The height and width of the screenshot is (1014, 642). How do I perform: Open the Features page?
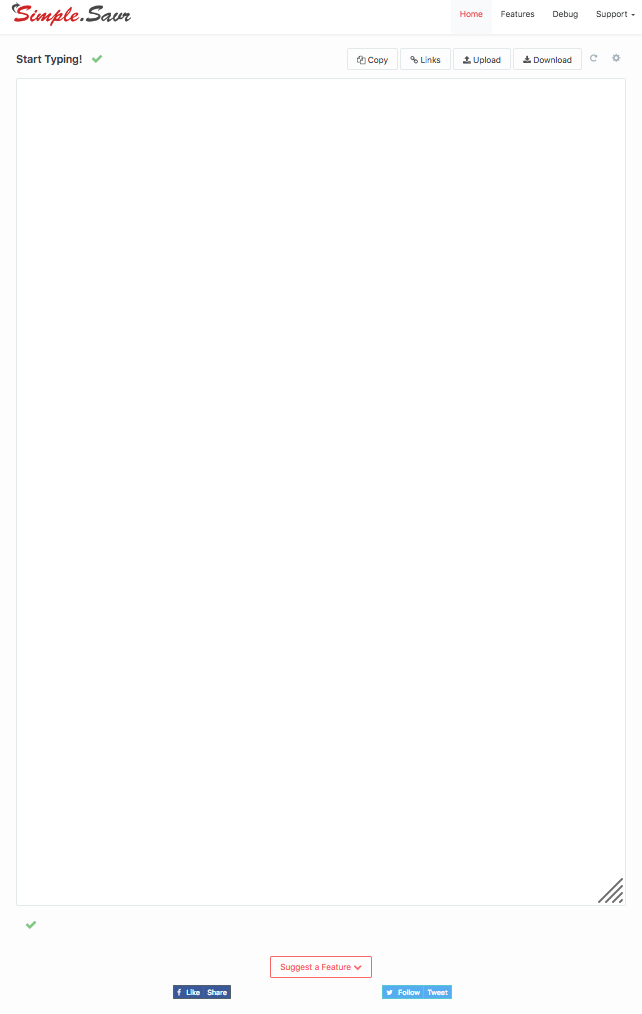pyautogui.click(x=517, y=14)
